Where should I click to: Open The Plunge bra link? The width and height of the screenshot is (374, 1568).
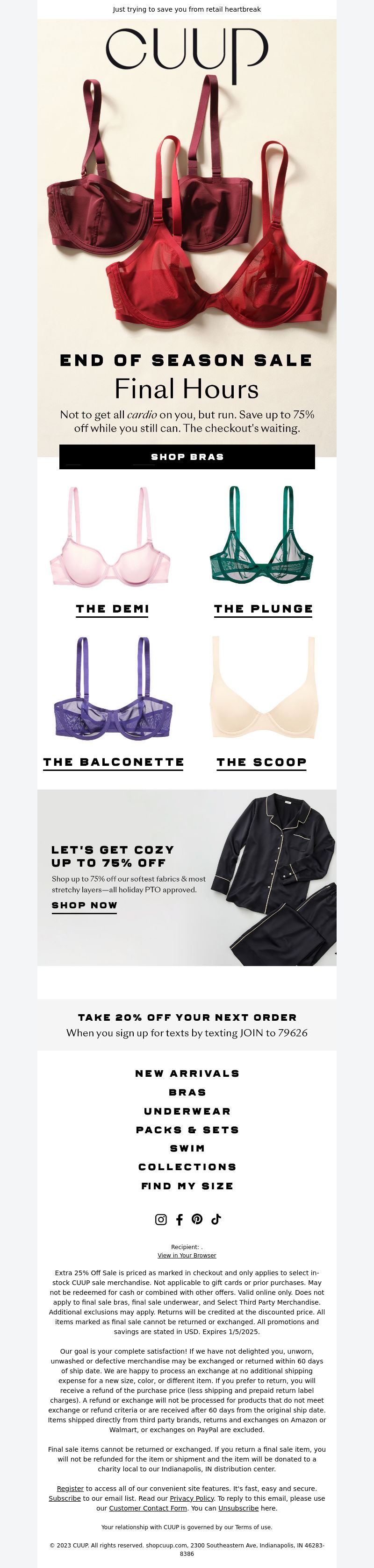[263, 609]
